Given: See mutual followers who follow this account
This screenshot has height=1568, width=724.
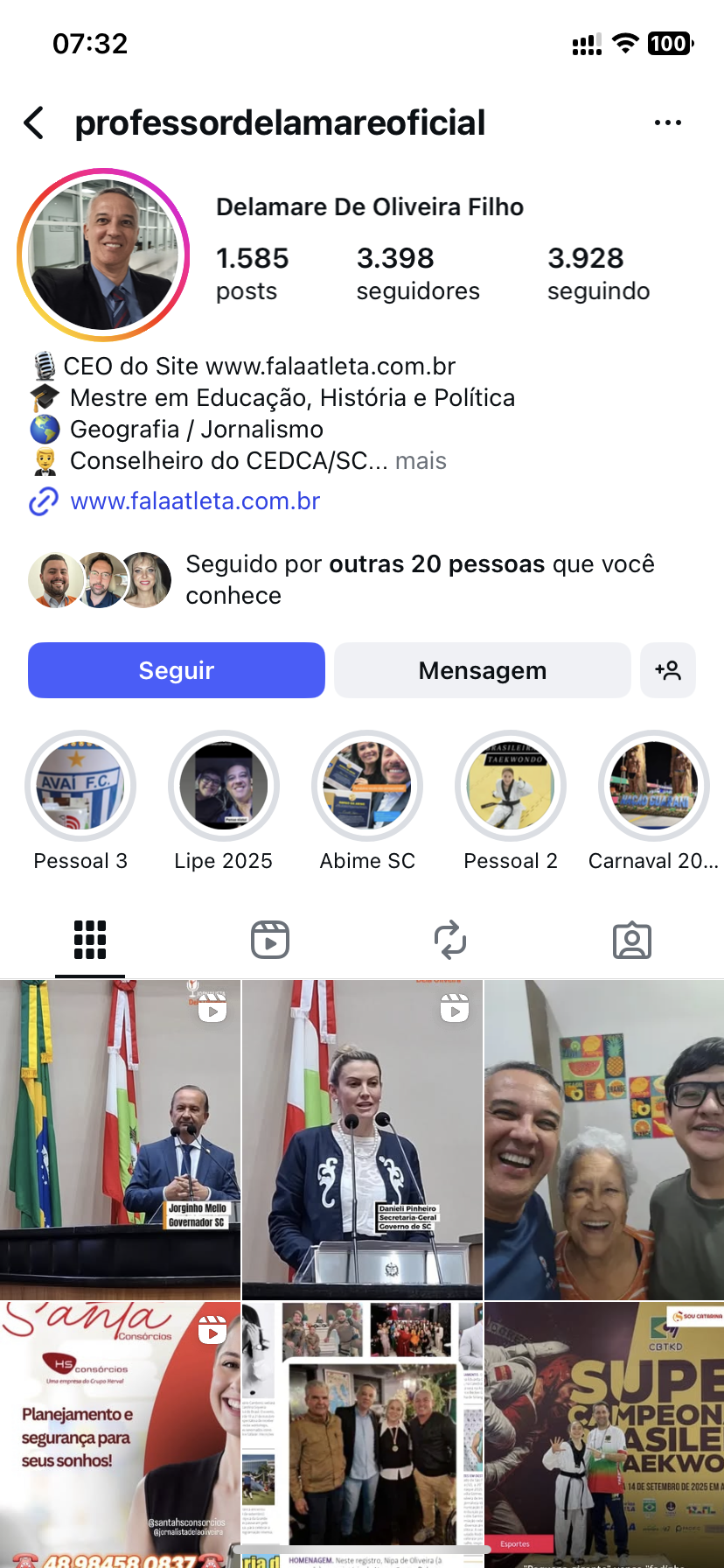Looking at the screenshot, I should coord(341,580).
